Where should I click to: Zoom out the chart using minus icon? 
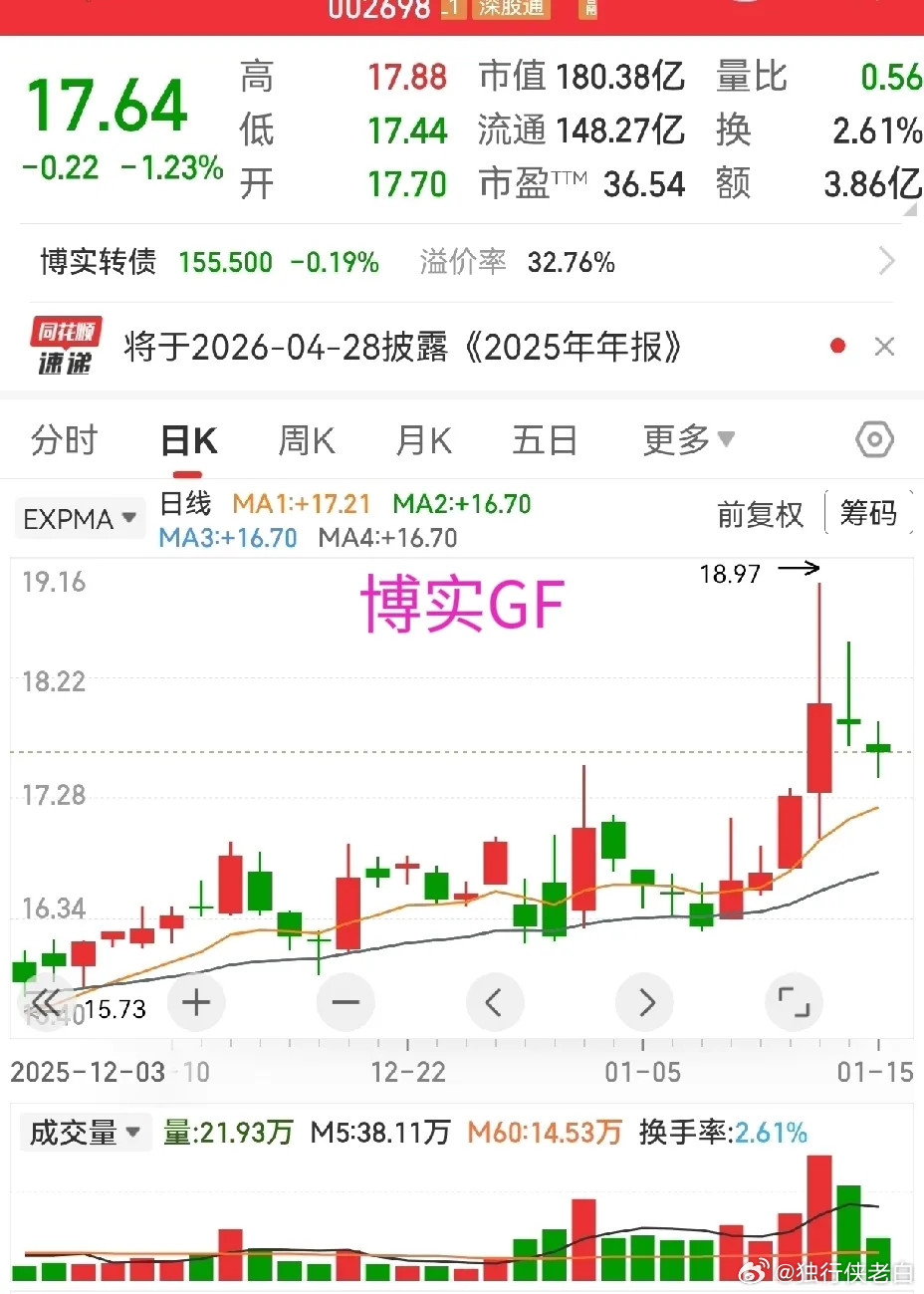[x=346, y=1003]
